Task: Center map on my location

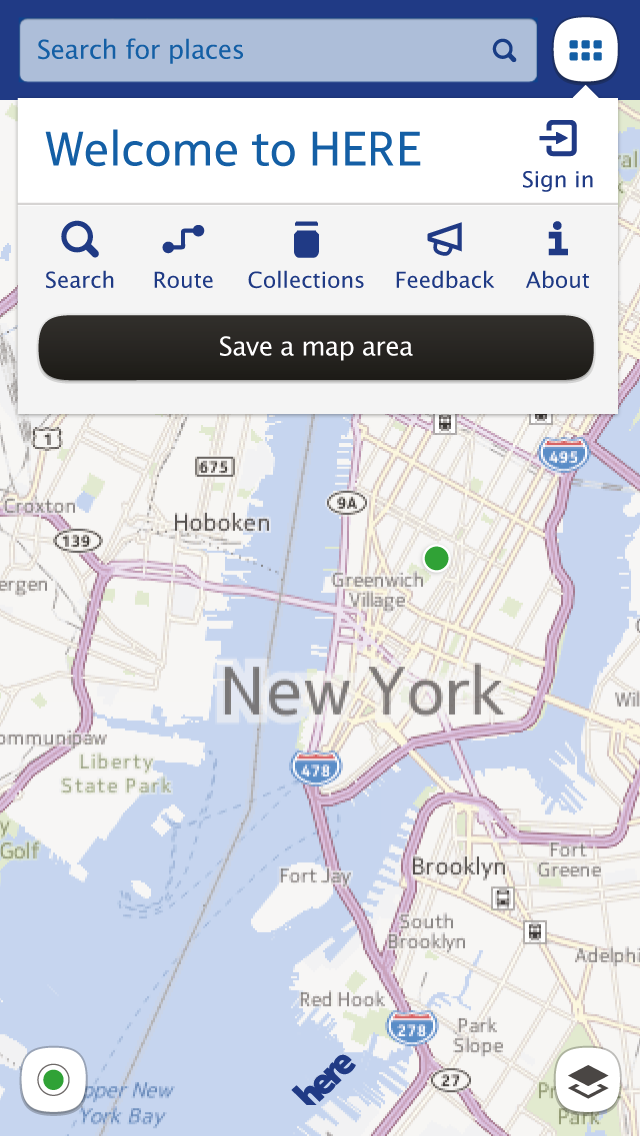Action: [x=54, y=1080]
